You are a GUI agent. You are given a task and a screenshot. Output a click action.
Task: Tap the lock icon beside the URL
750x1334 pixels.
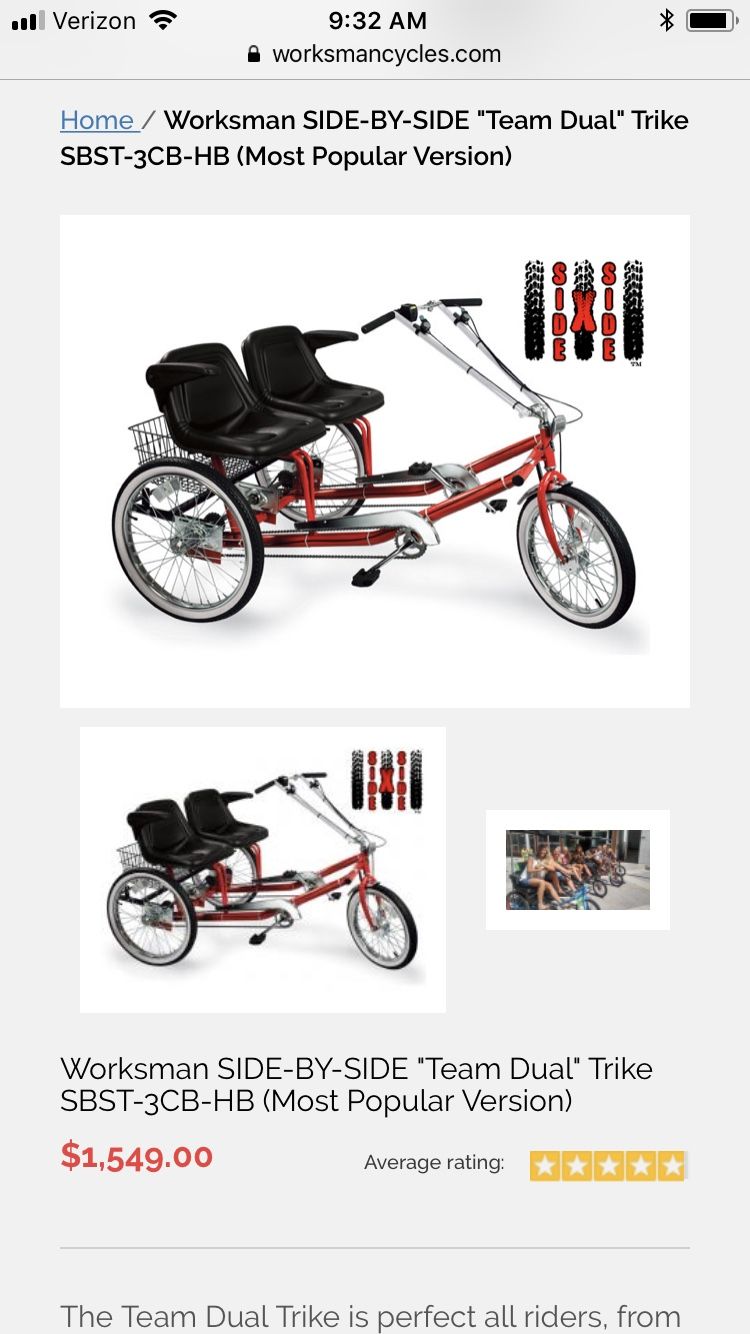click(x=251, y=55)
